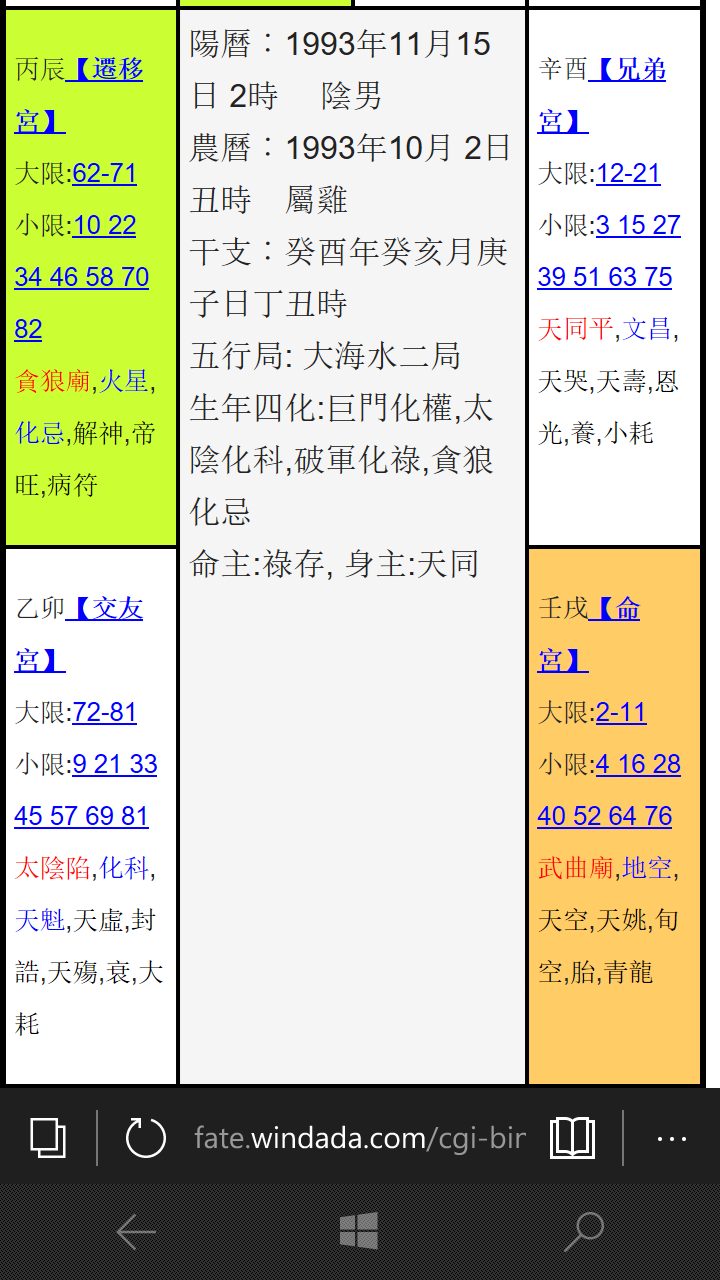720x1280 pixels.
Task: Select the 大限 12-21 link
Action: point(628,174)
